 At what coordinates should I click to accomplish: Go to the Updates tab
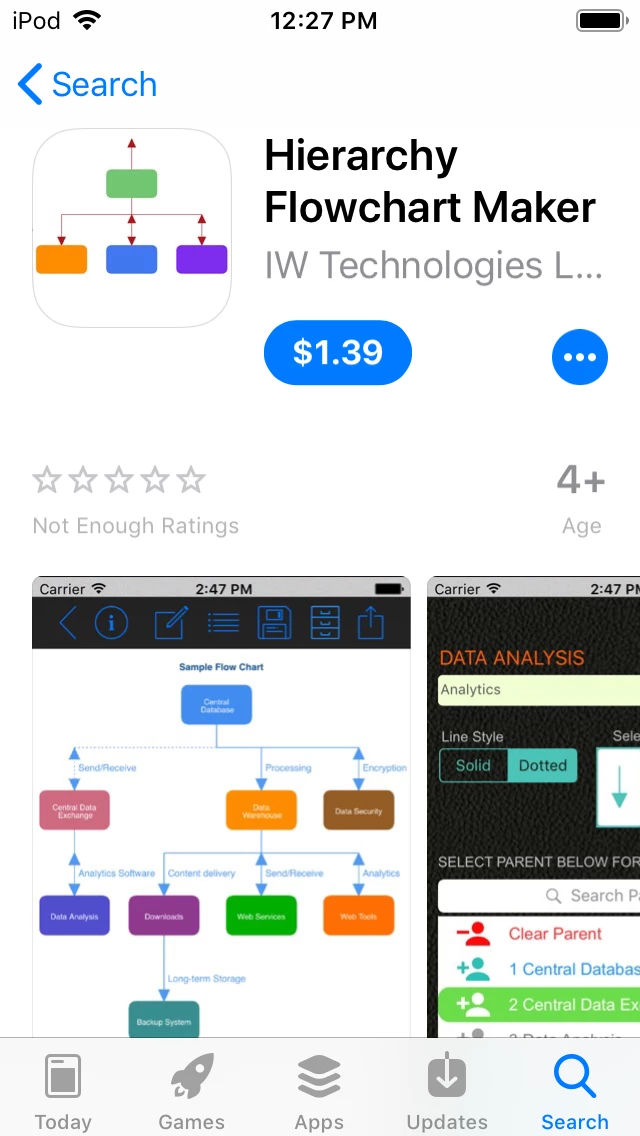pyautogui.click(x=447, y=1091)
